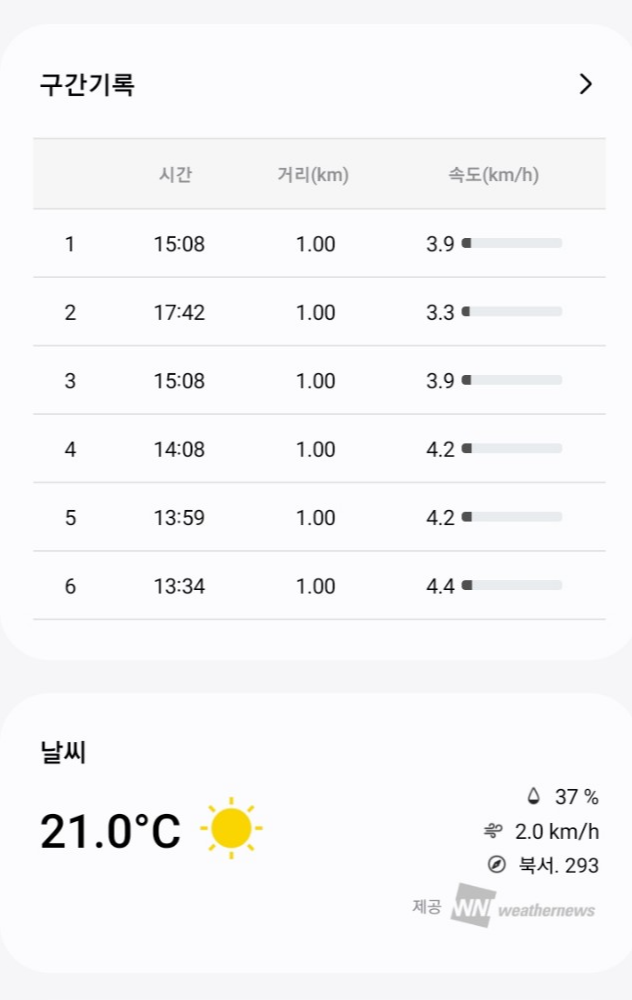The width and height of the screenshot is (632, 1000).
Task: Open the 구간기록 details chevron
Action: tap(586, 85)
